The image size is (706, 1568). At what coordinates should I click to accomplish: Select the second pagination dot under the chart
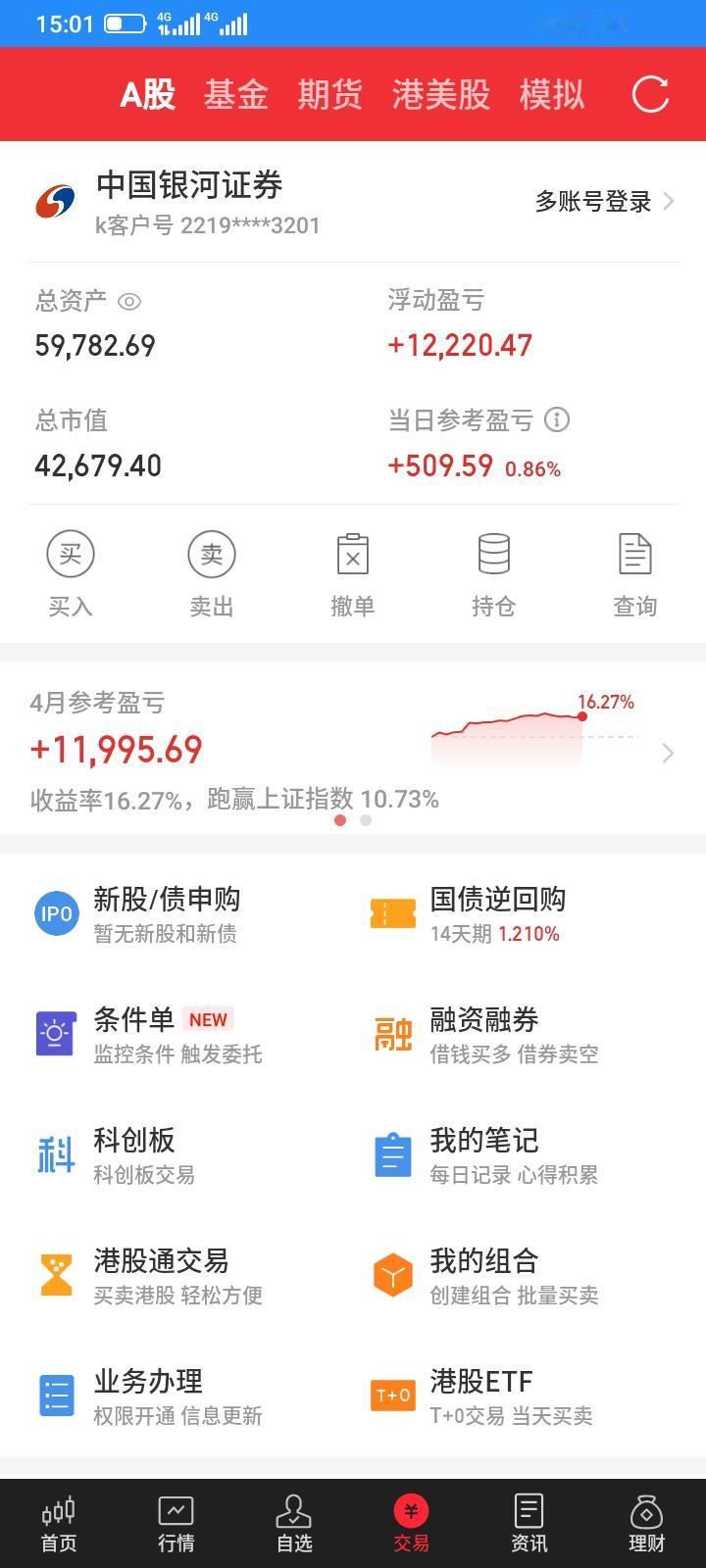pos(366,820)
